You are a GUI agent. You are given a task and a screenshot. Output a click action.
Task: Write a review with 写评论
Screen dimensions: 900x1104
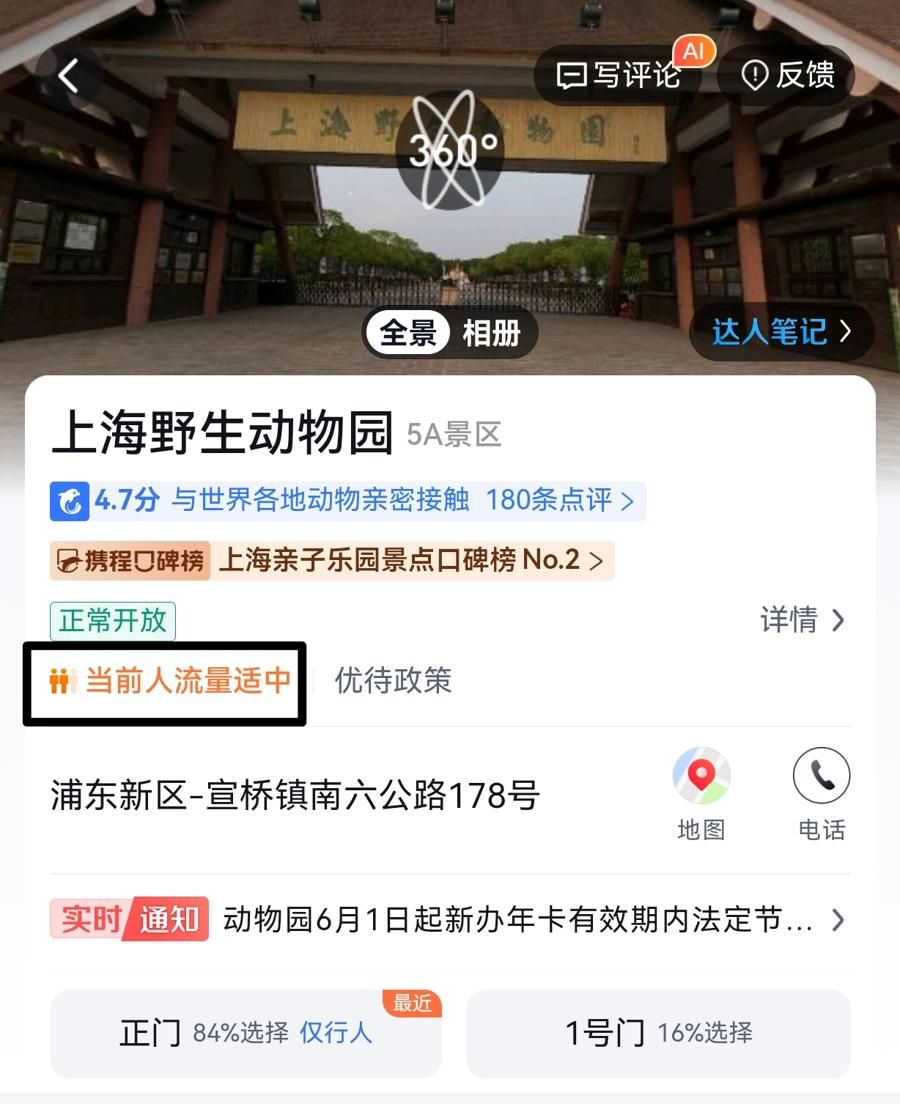[622, 75]
